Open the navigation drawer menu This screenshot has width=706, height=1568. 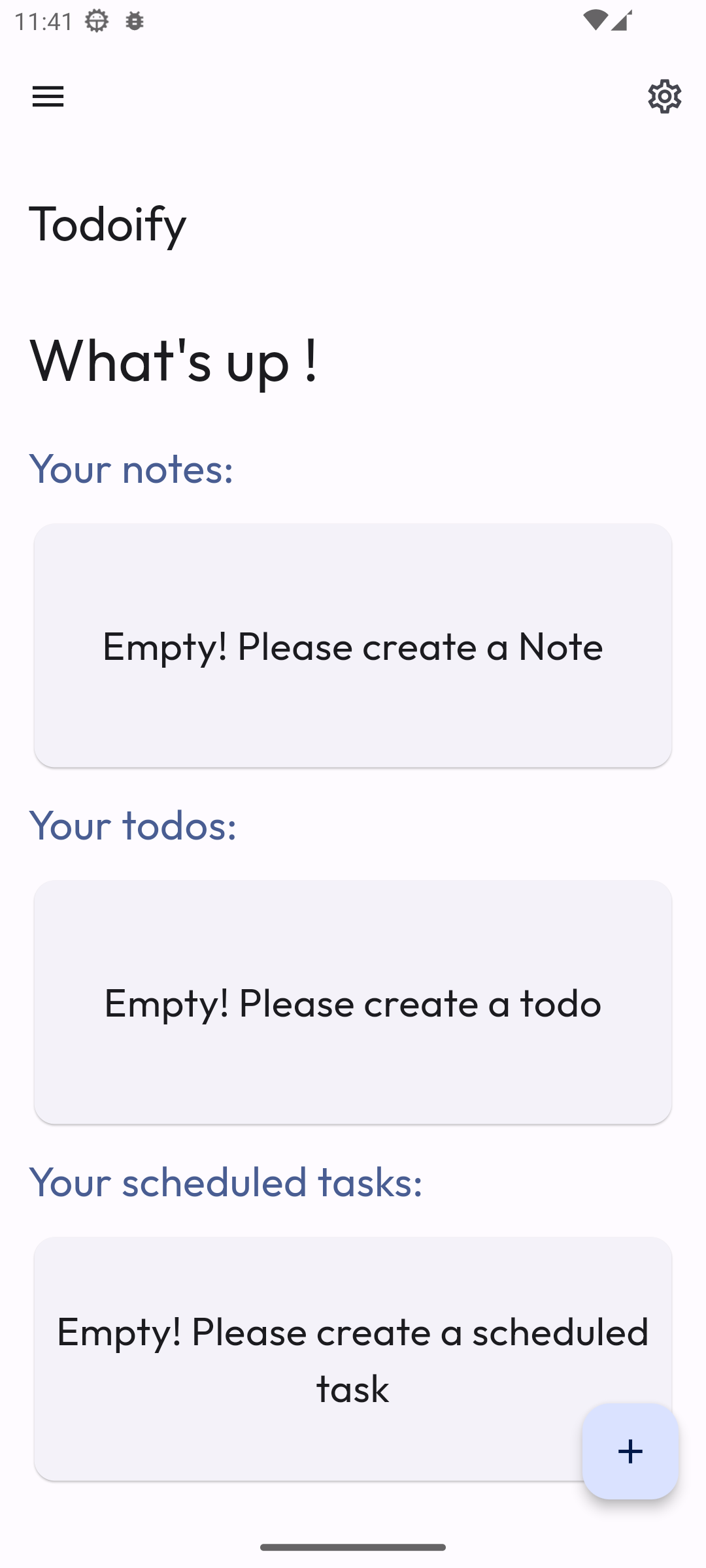(48, 97)
